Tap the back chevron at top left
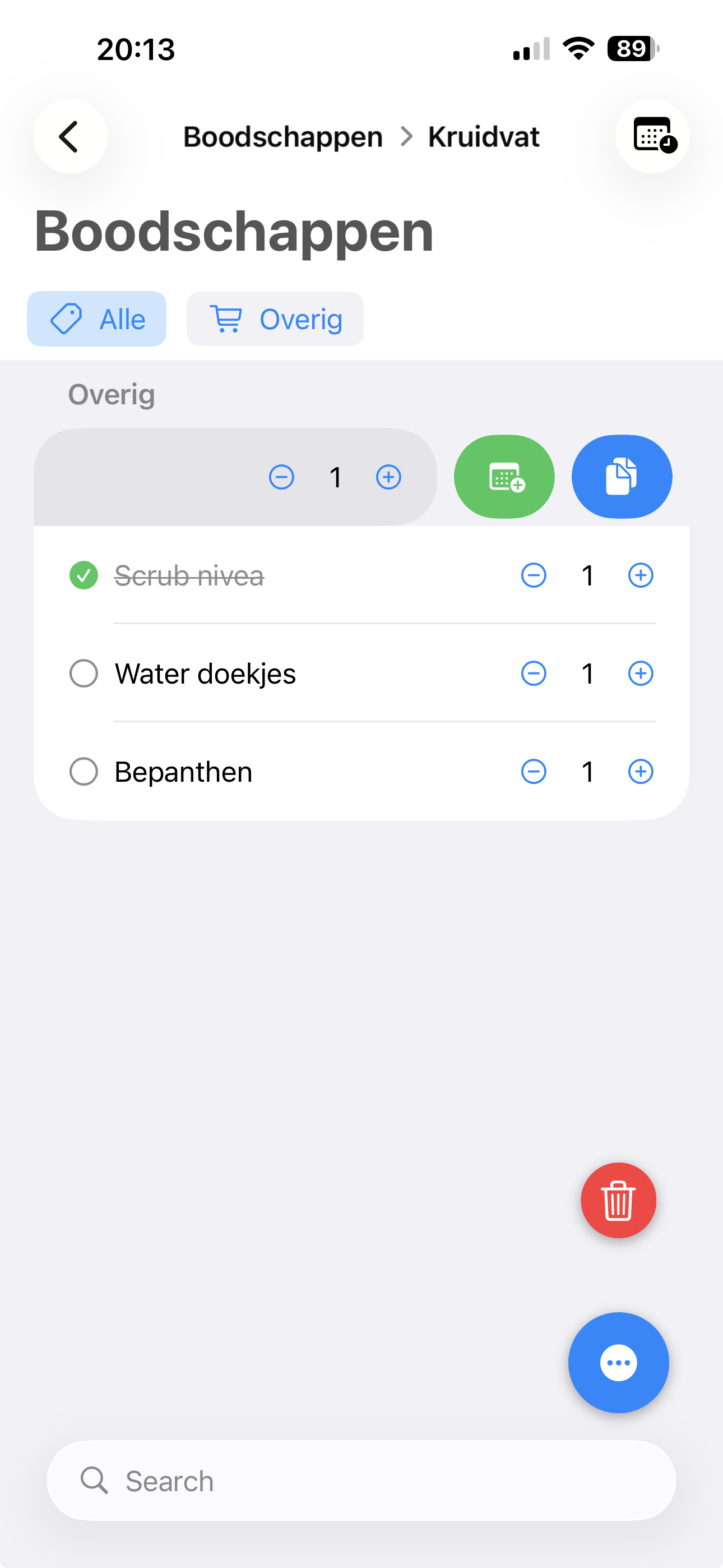Viewport: 723px width, 1568px height. 70,136
